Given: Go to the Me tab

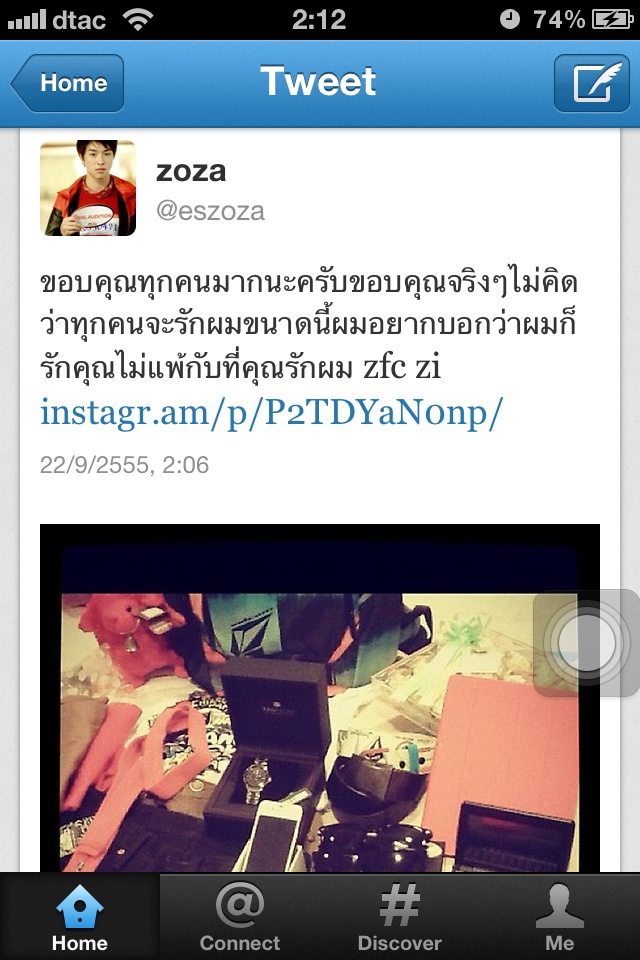Looking at the screenshot, I should 560,916.
